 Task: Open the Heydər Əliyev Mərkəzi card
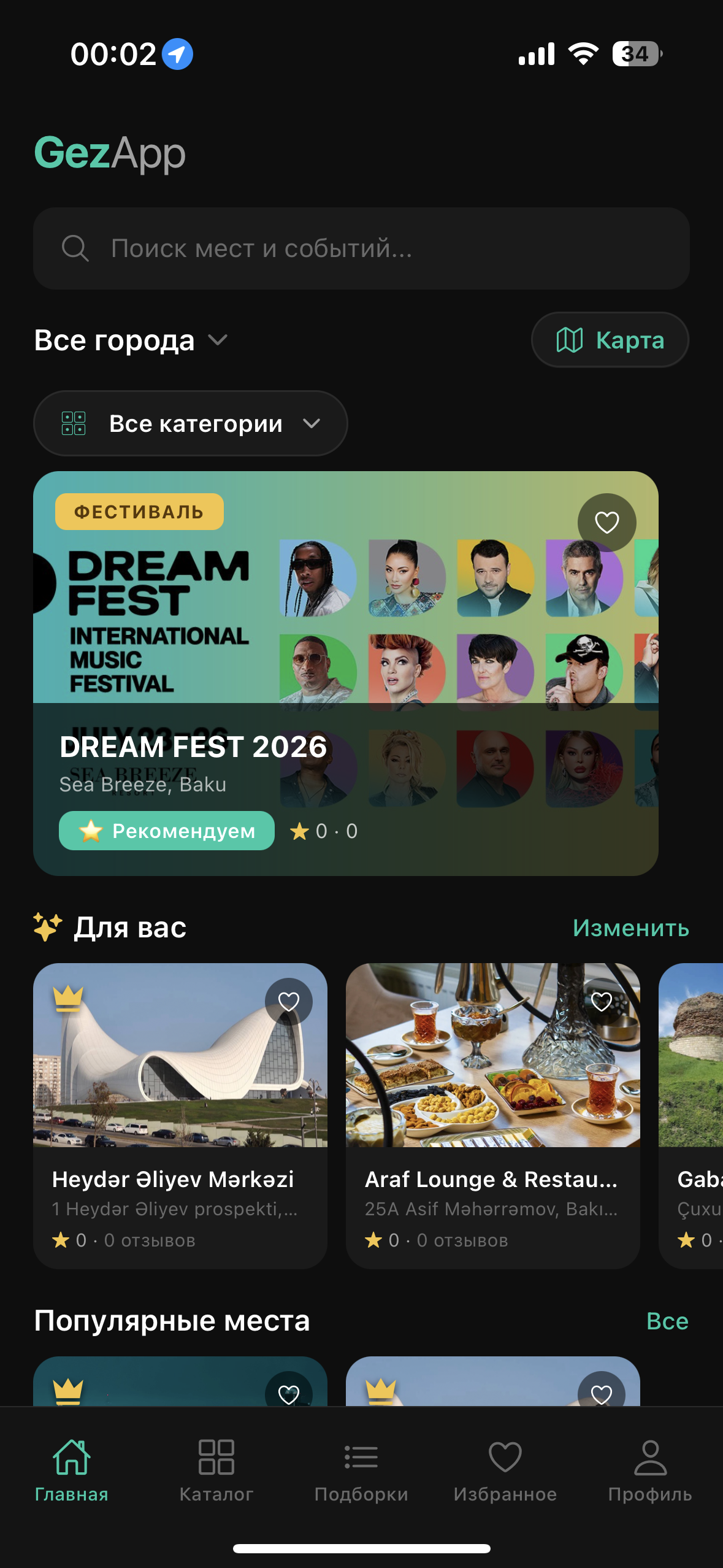point(180,1115)
